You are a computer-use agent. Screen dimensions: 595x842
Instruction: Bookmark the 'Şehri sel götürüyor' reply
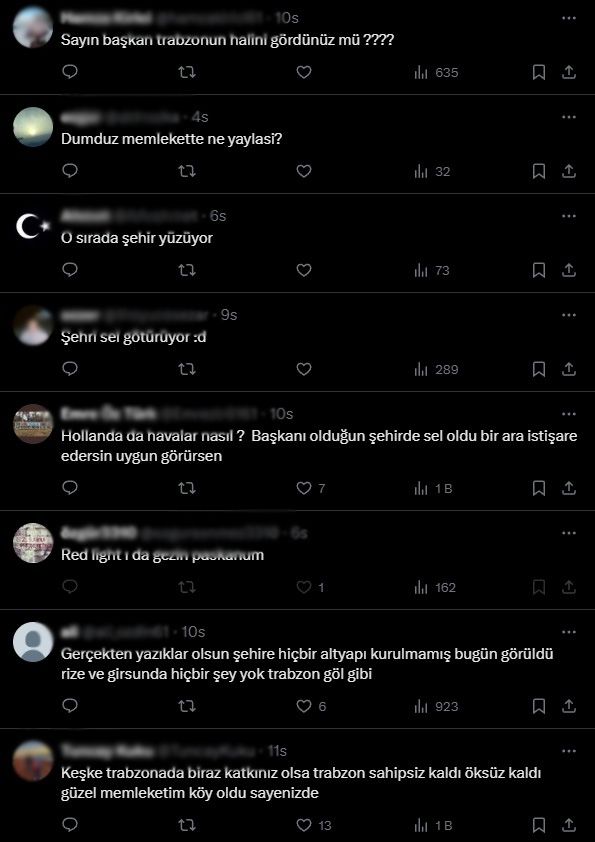[539, 369]
